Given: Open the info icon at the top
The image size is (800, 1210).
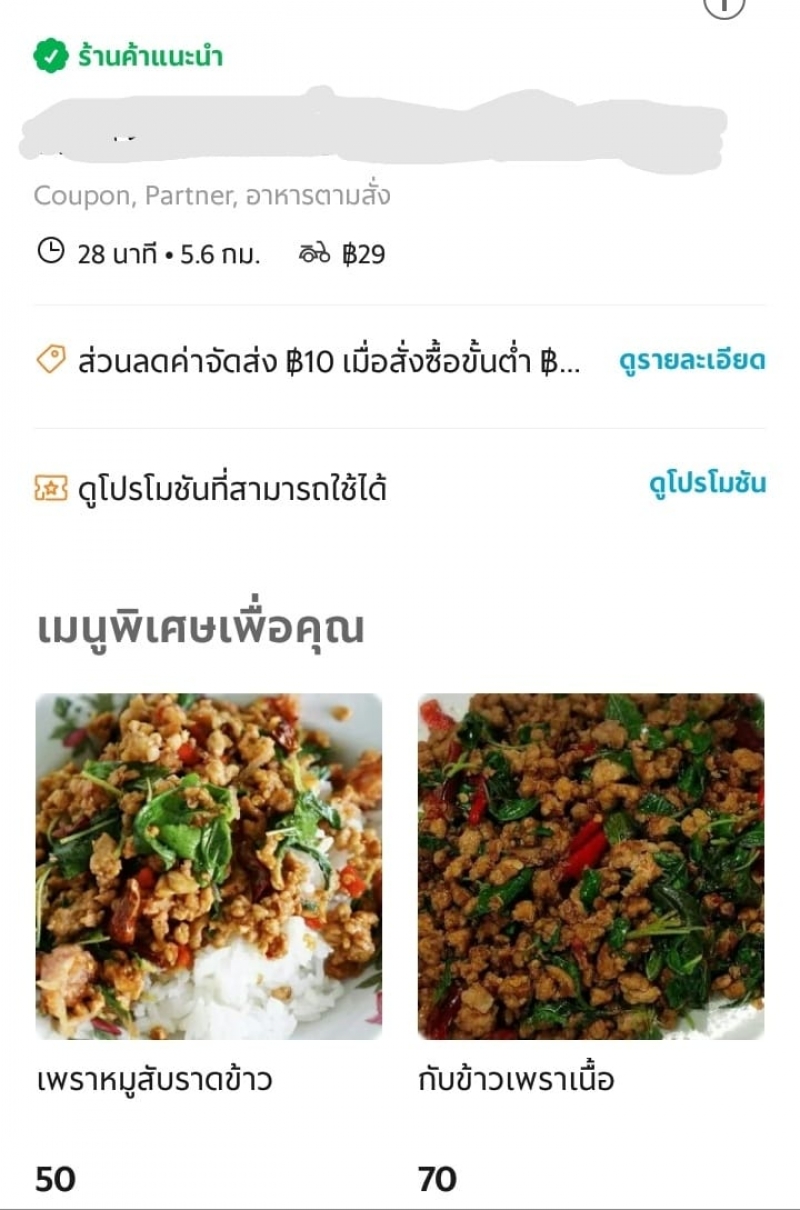Looking at the screenshot, I should [724, 6].
